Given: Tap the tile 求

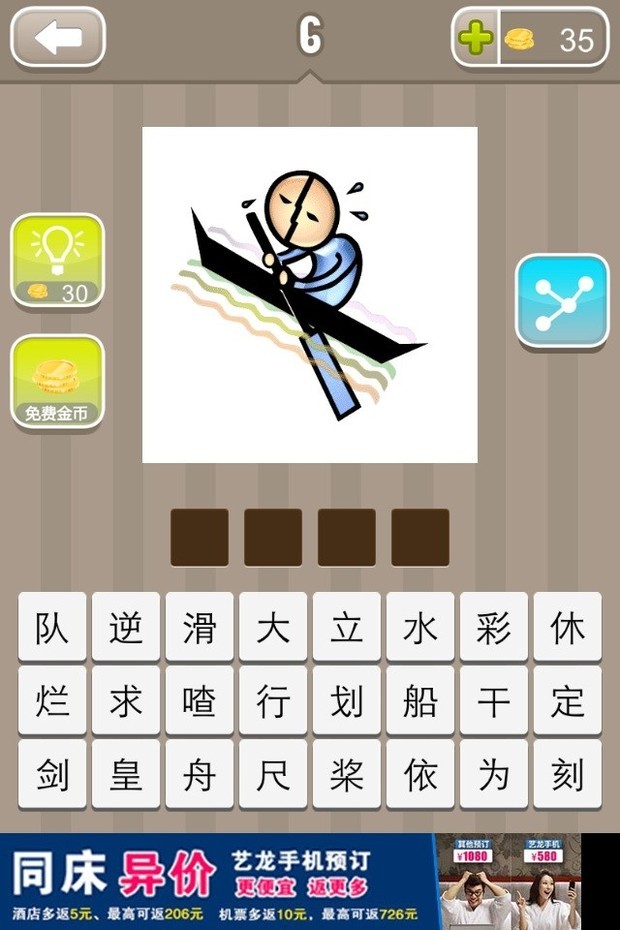Looking at the screenshot, I should tap(126, 701).
